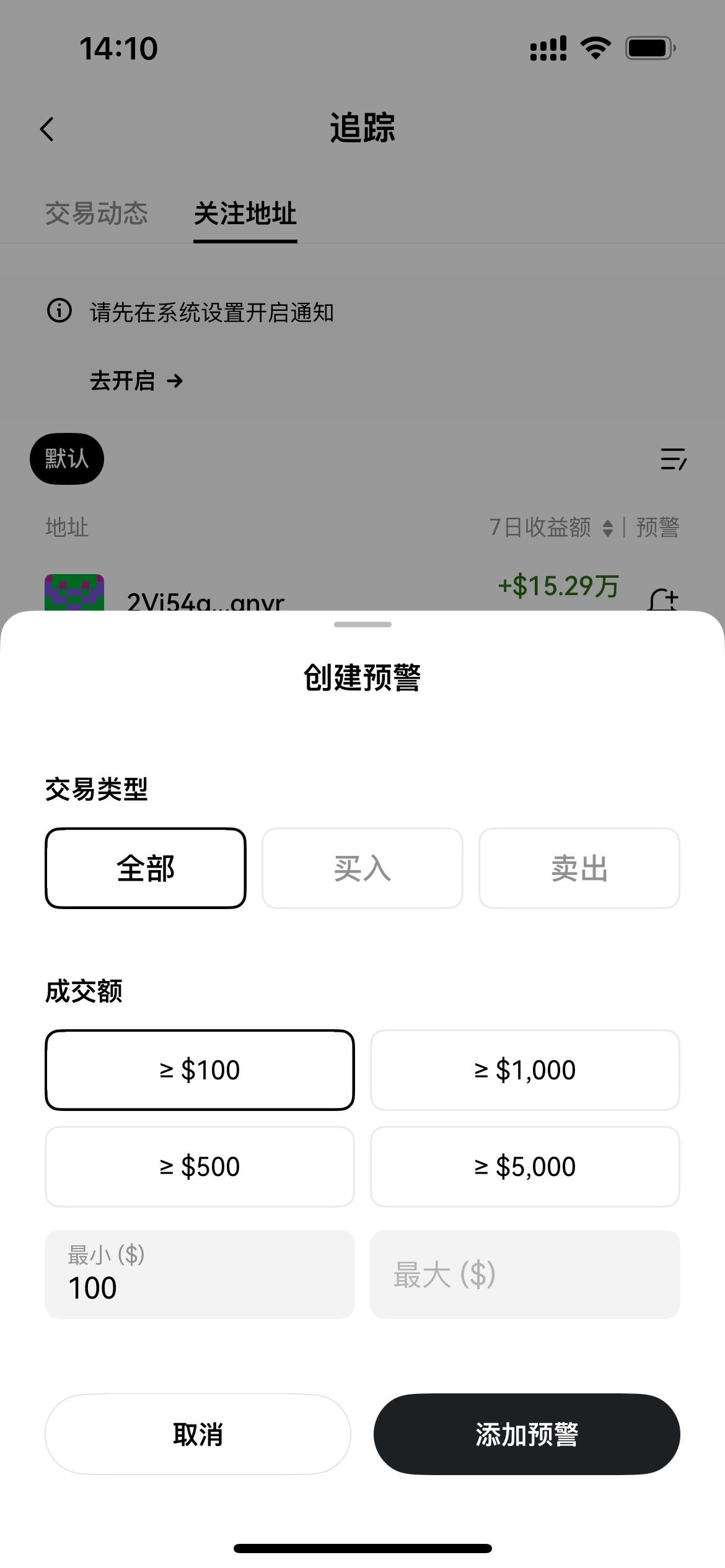Pick the ≥ $500 amount option

pyautogui.click(x=200, y=1167)
